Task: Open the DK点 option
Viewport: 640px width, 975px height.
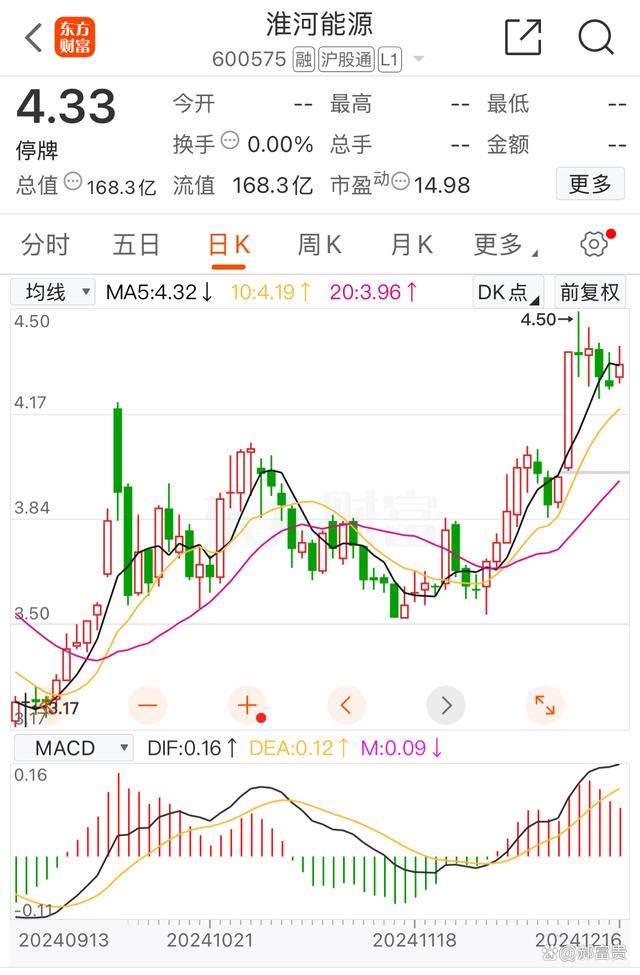Action: click(x=509, y=292)
